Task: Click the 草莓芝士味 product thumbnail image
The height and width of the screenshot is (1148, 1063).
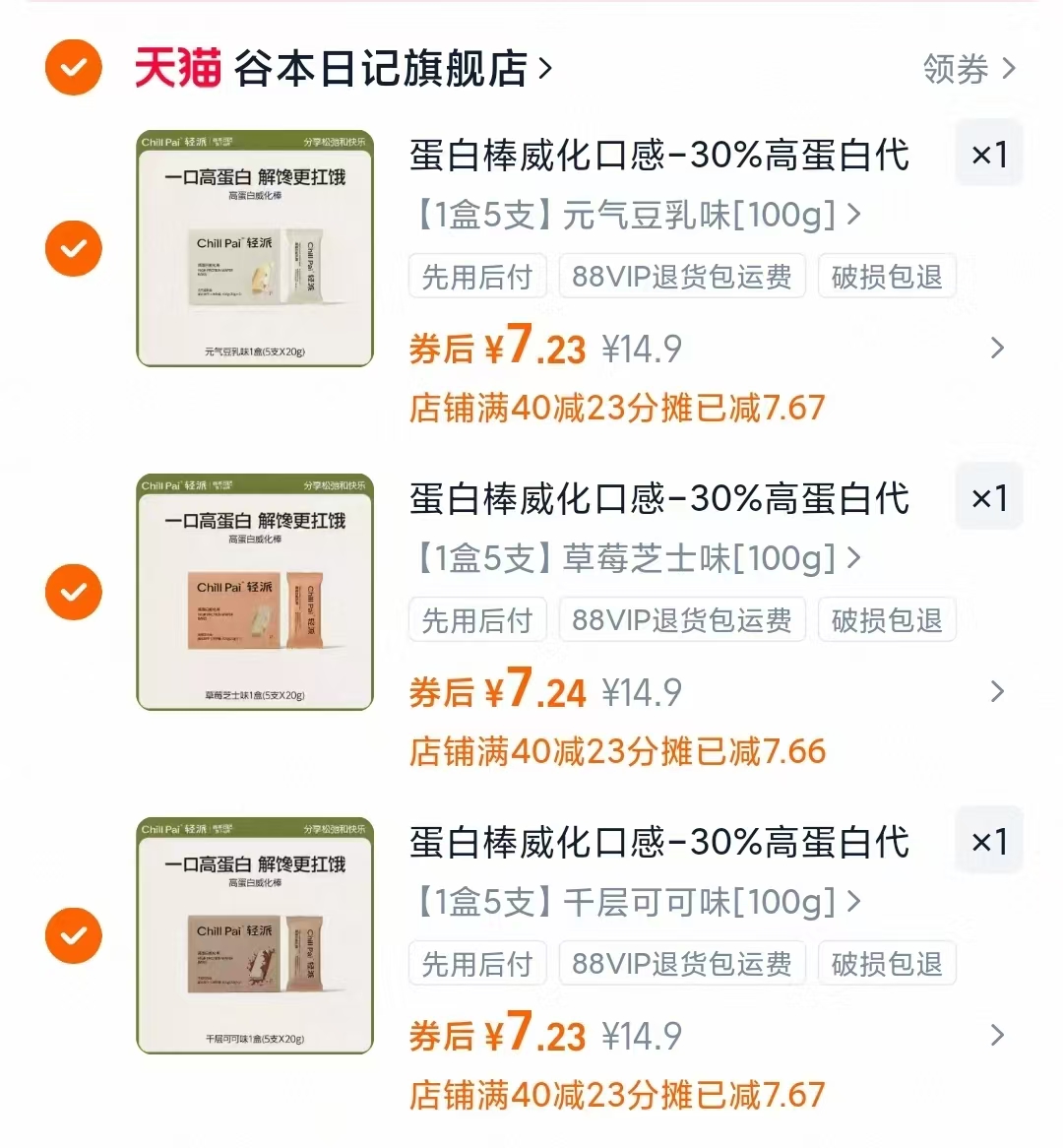Action: coord(254,592)
